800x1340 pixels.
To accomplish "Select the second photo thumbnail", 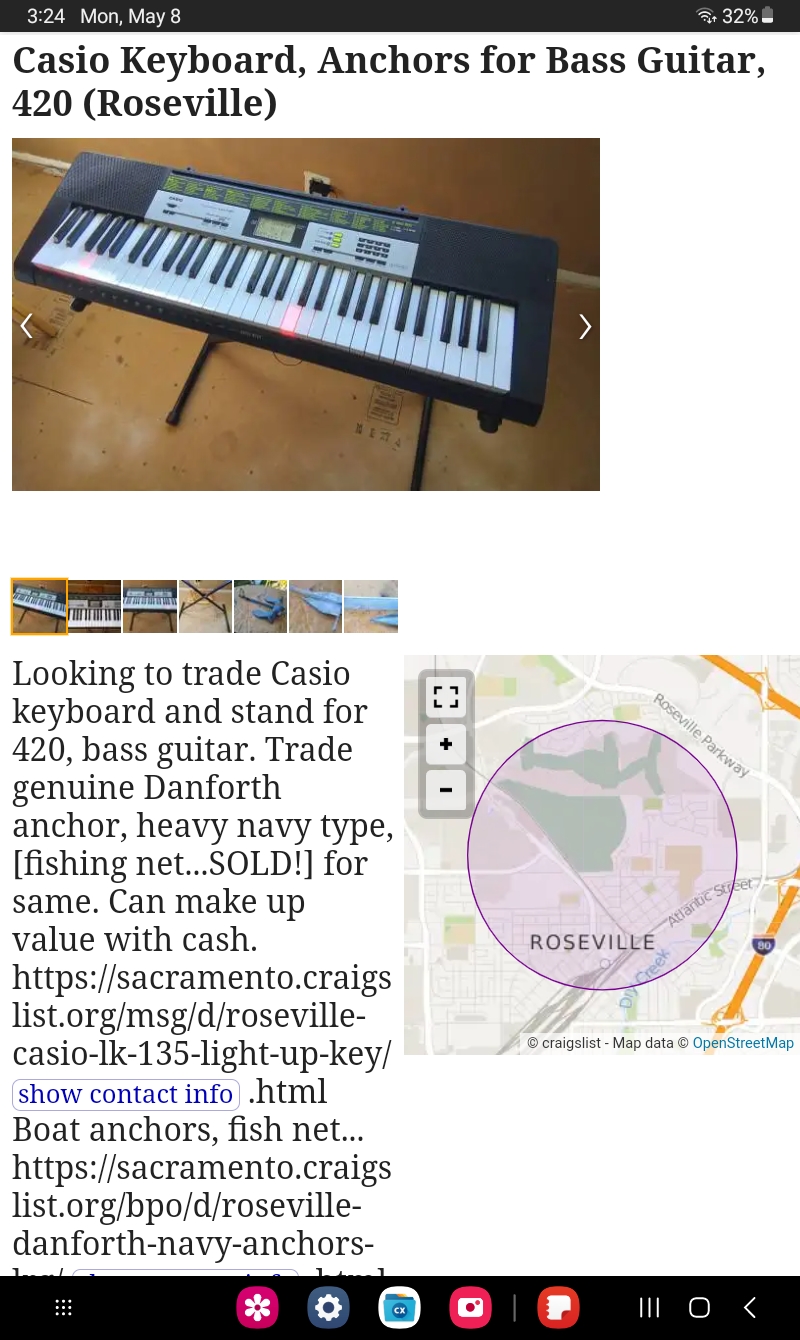I will (94, 606).
